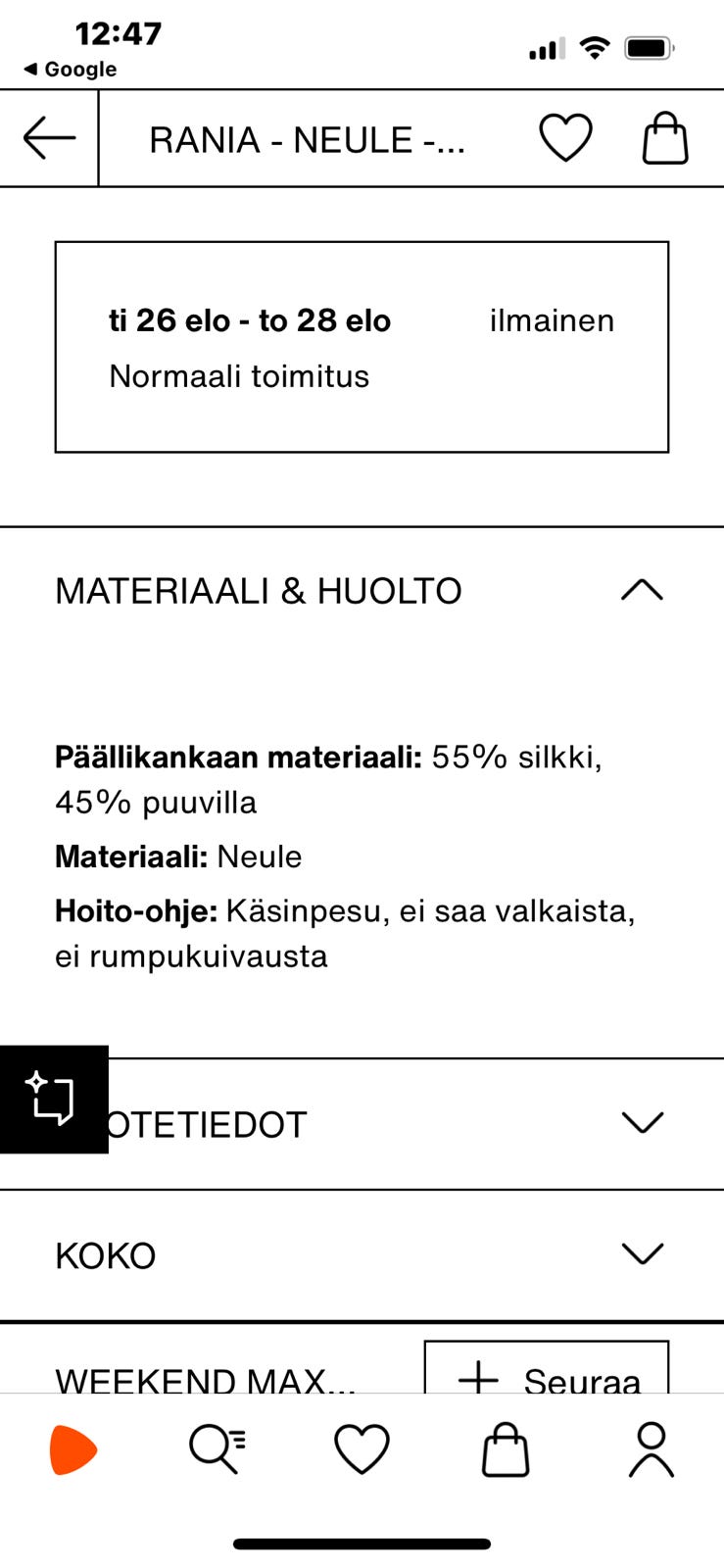This screenshot has height=1568, width=724.
Task: Open WEEKEND MAX brand page
Action: (x=204, y=1382)
